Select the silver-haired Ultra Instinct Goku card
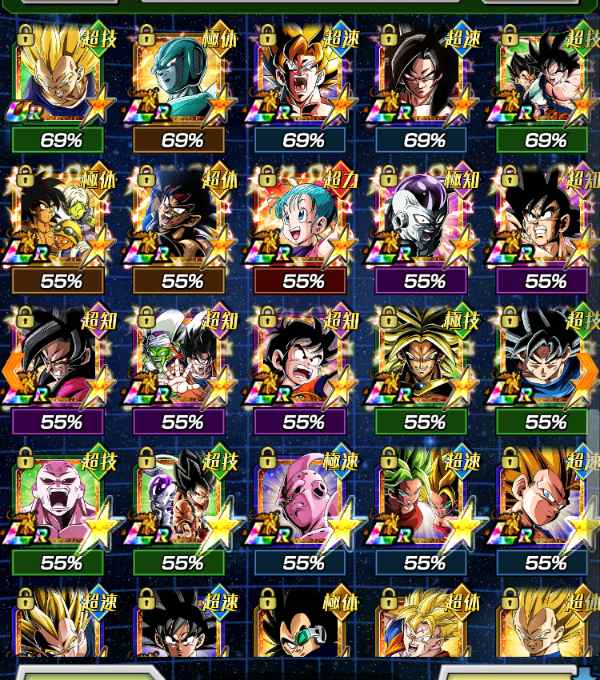Viewport: 600px width, 680px height. pyautogui.click(x=545, y=362)
